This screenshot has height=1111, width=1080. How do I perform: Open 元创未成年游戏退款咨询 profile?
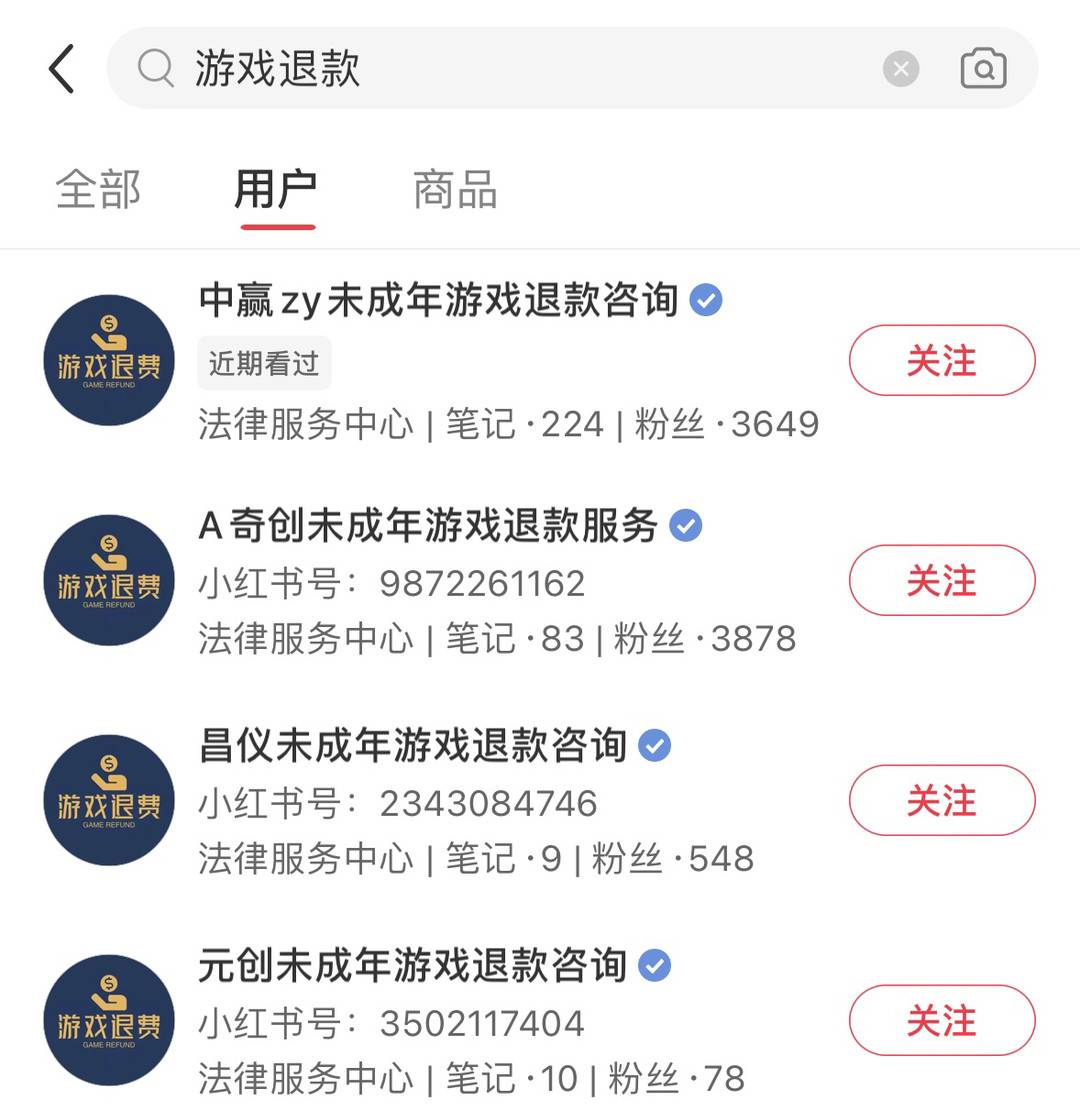pyautogui.click(x=412, y=966)
